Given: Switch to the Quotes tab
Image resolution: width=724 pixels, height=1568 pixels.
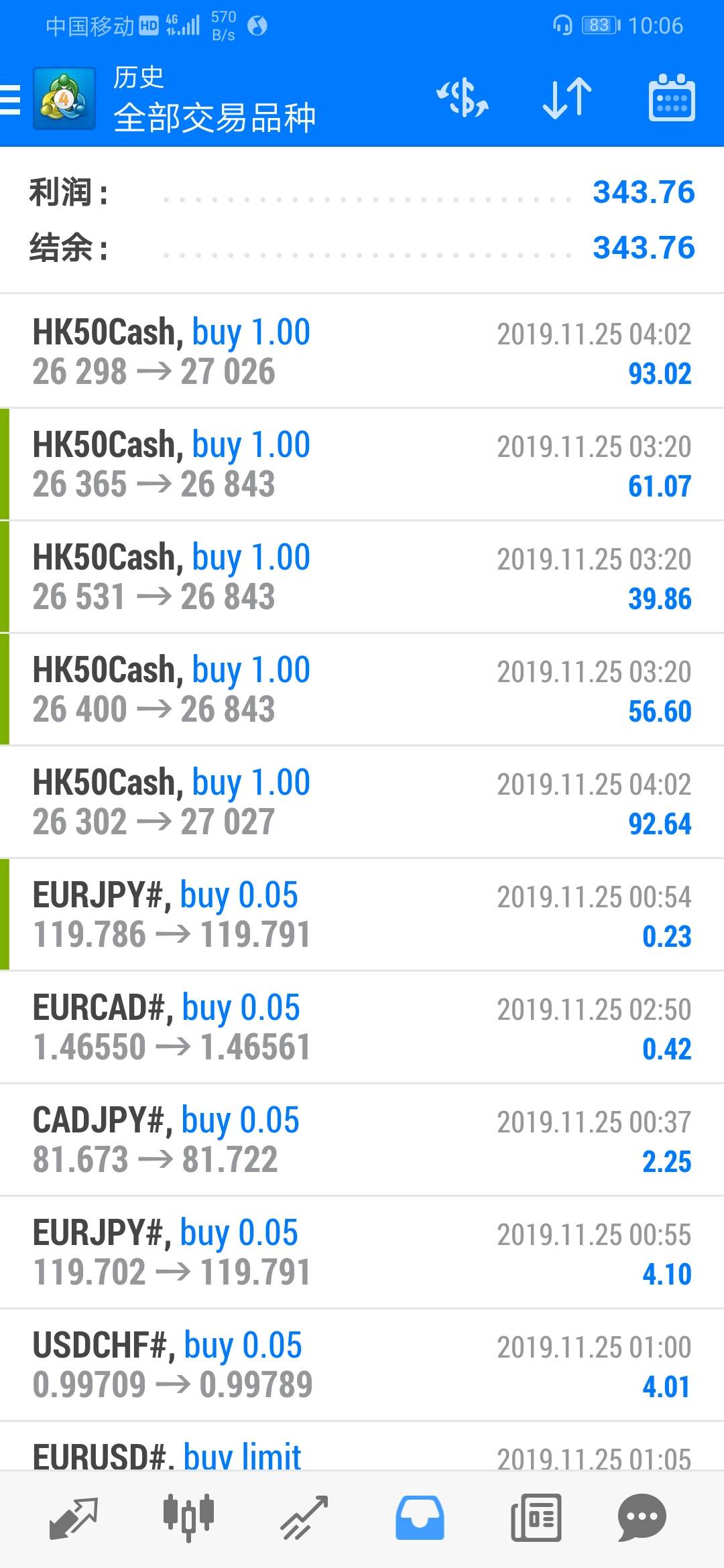Looking at the screenshot, I should point(73,1517).
